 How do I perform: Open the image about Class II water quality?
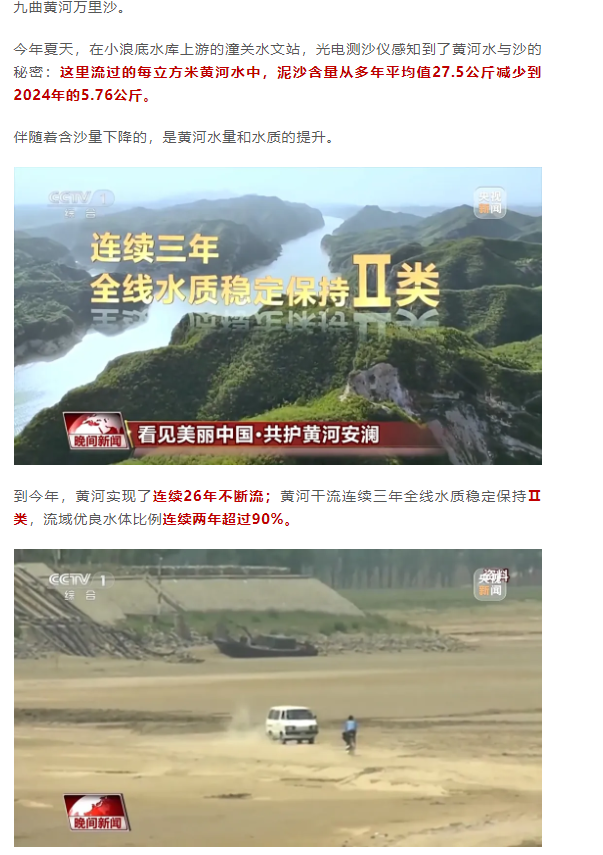[x=278, y=316]
